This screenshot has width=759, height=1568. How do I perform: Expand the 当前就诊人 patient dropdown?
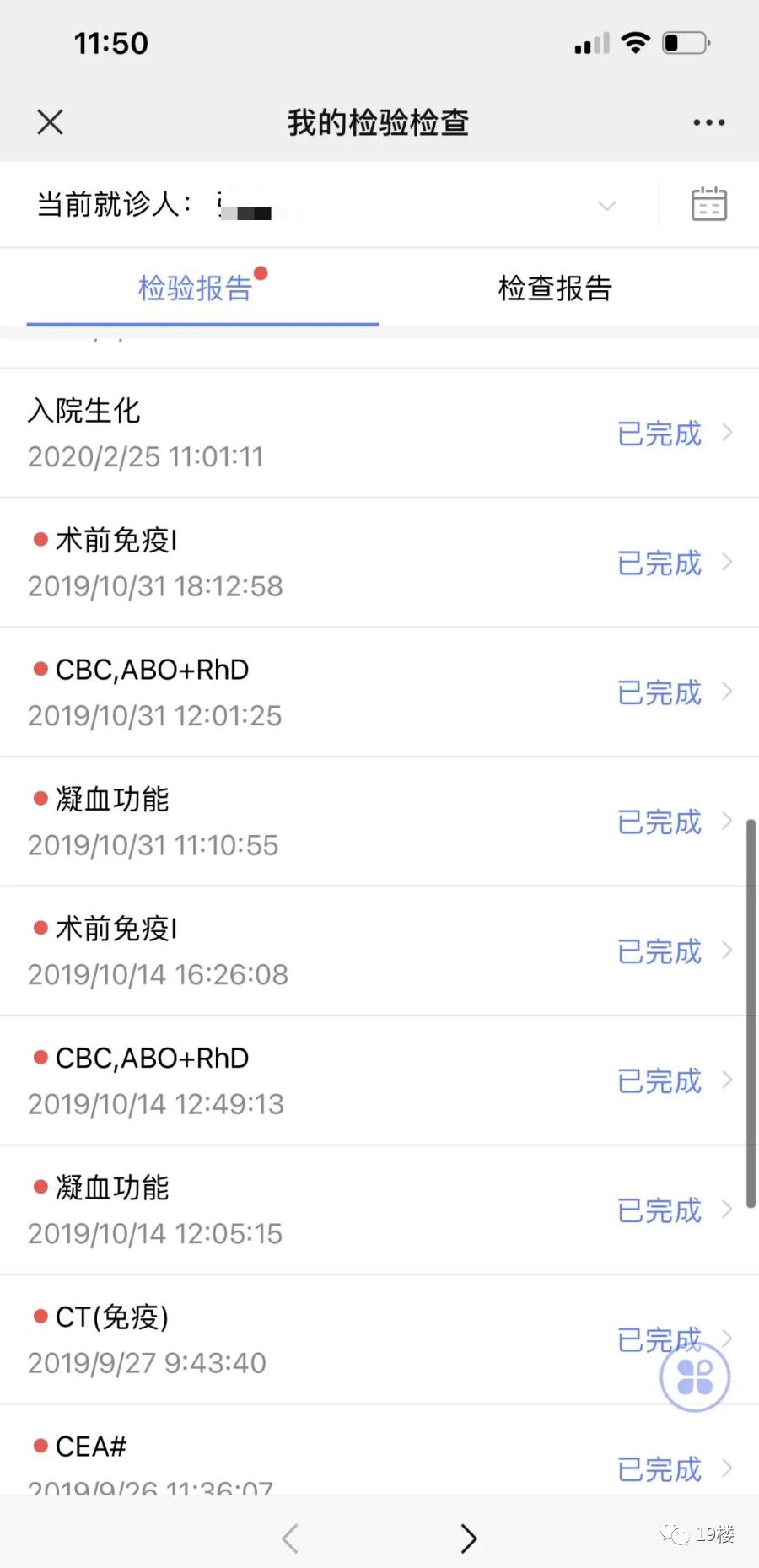[606, 205]
